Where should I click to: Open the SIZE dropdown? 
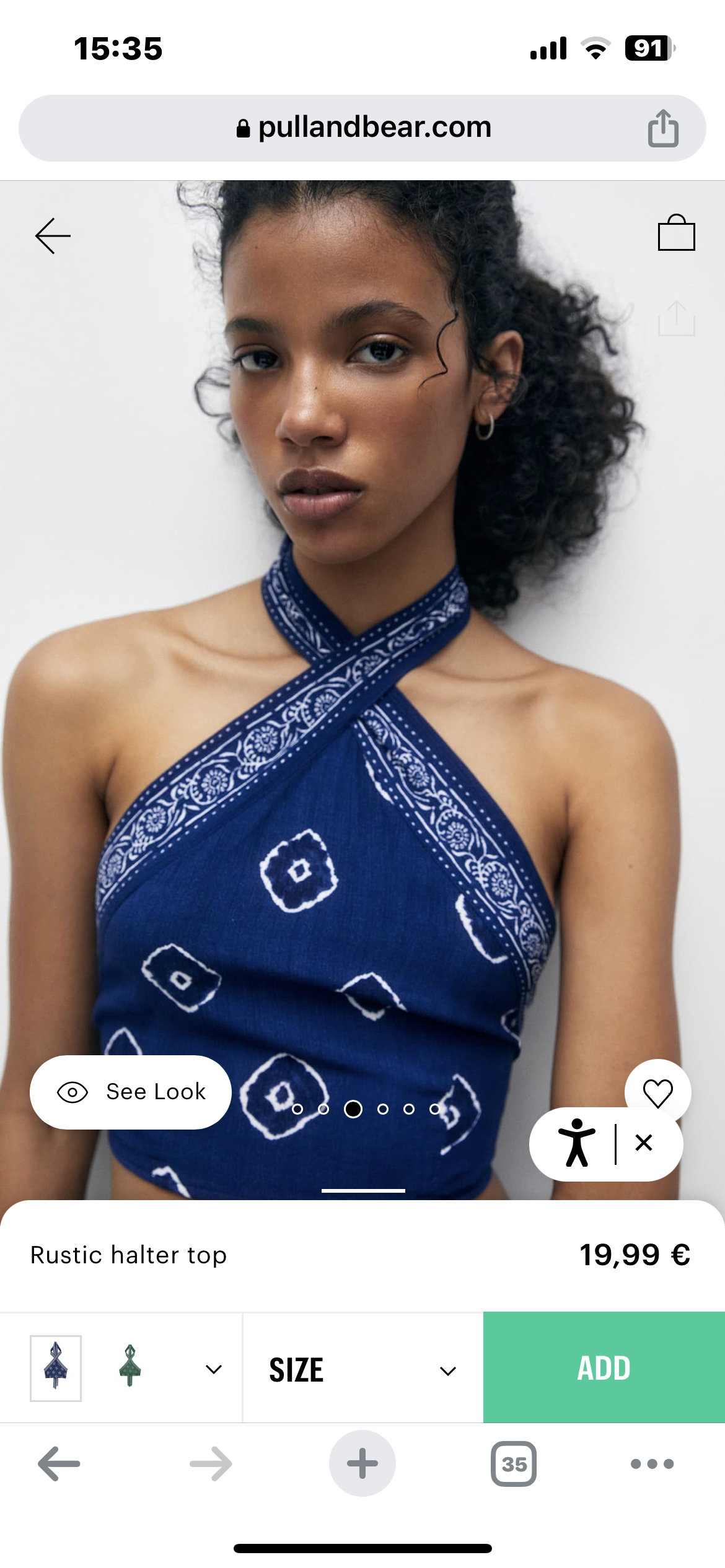pos(362,1369)
